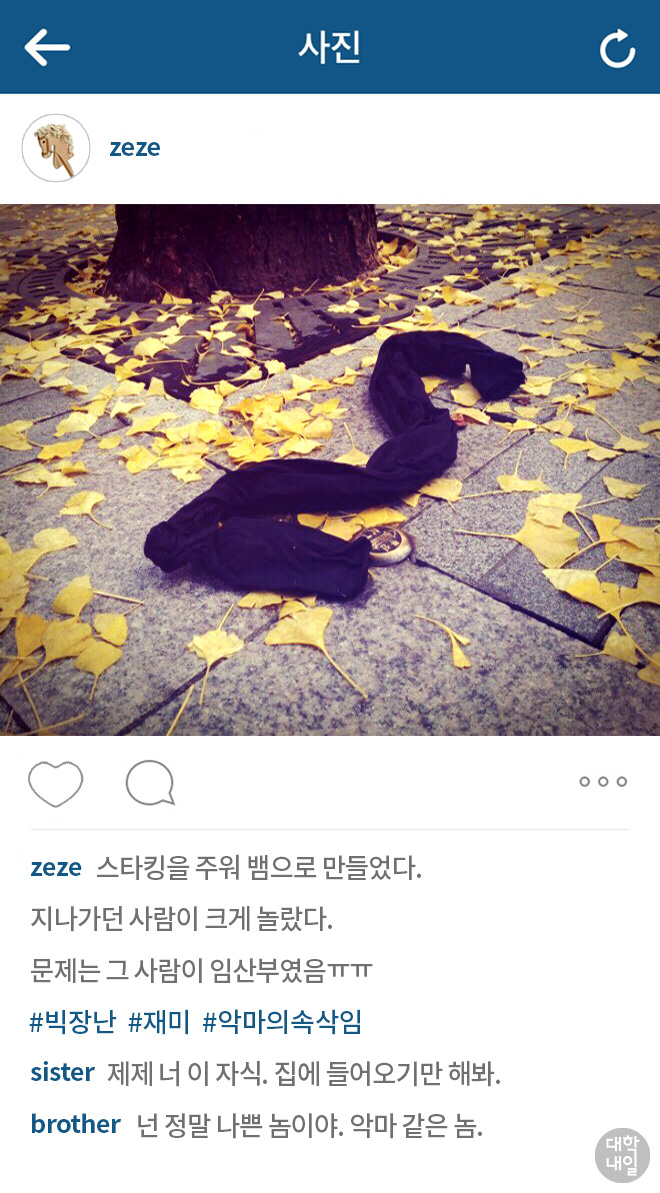This screenshot has height=1193, width=660.
Task: Open hashtag #재미
Action: (159, 1022)
